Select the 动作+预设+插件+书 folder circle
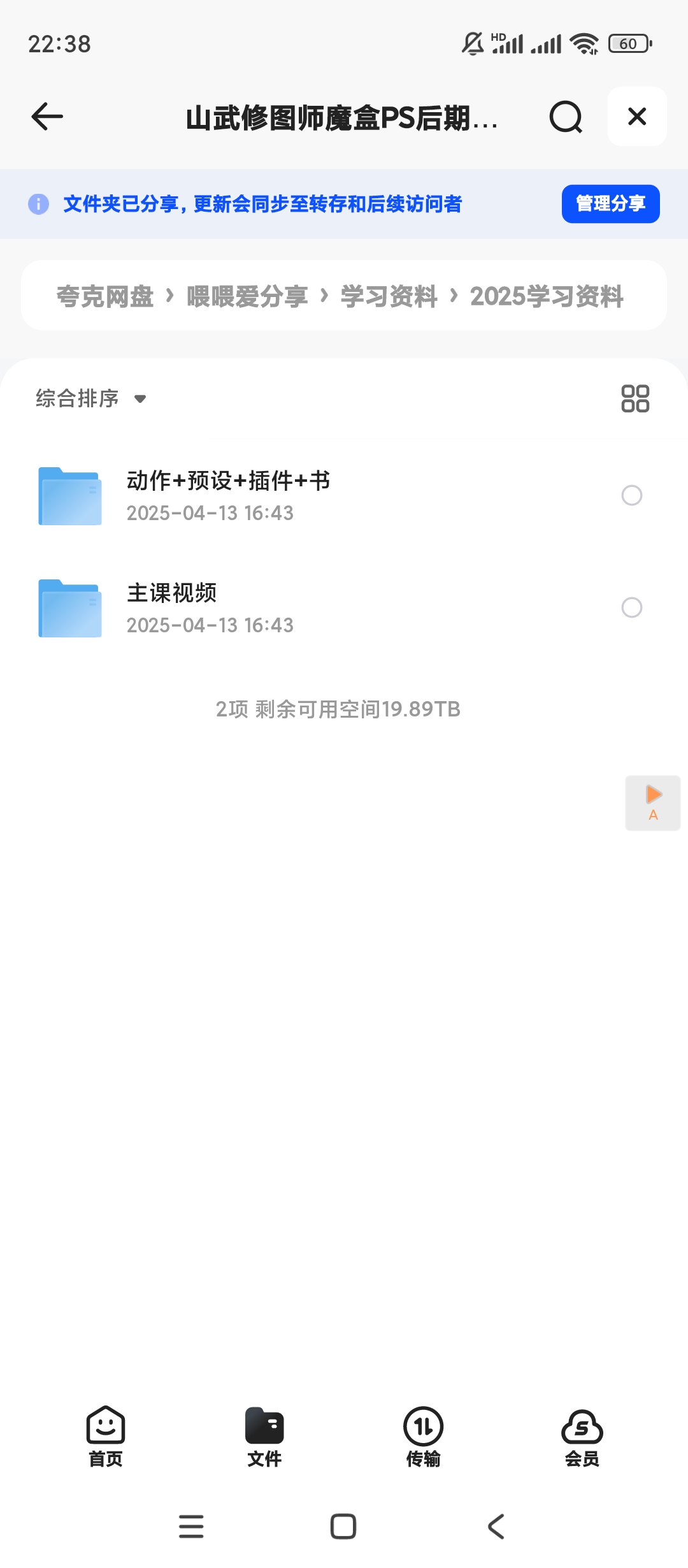 (631, 495)
